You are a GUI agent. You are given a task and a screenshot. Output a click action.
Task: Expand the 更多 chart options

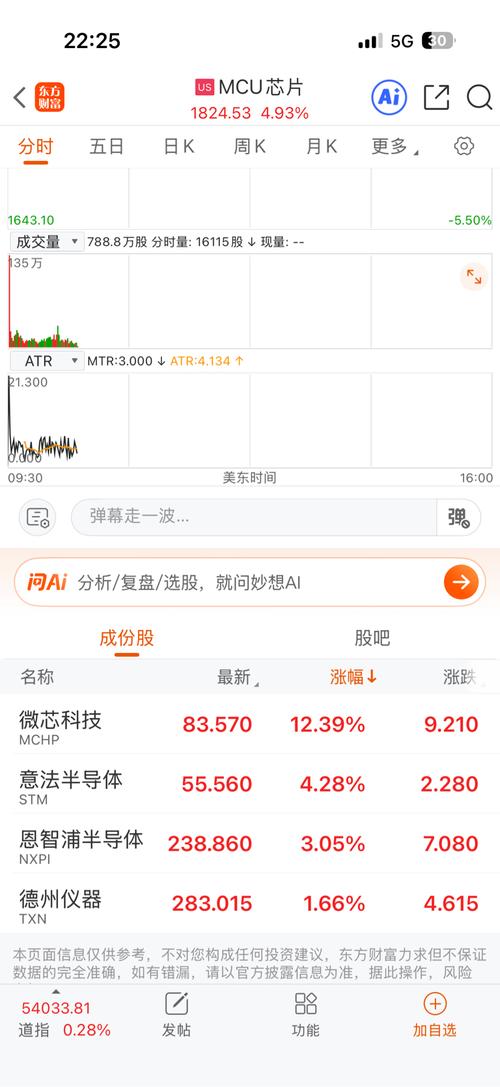[395, 146]
